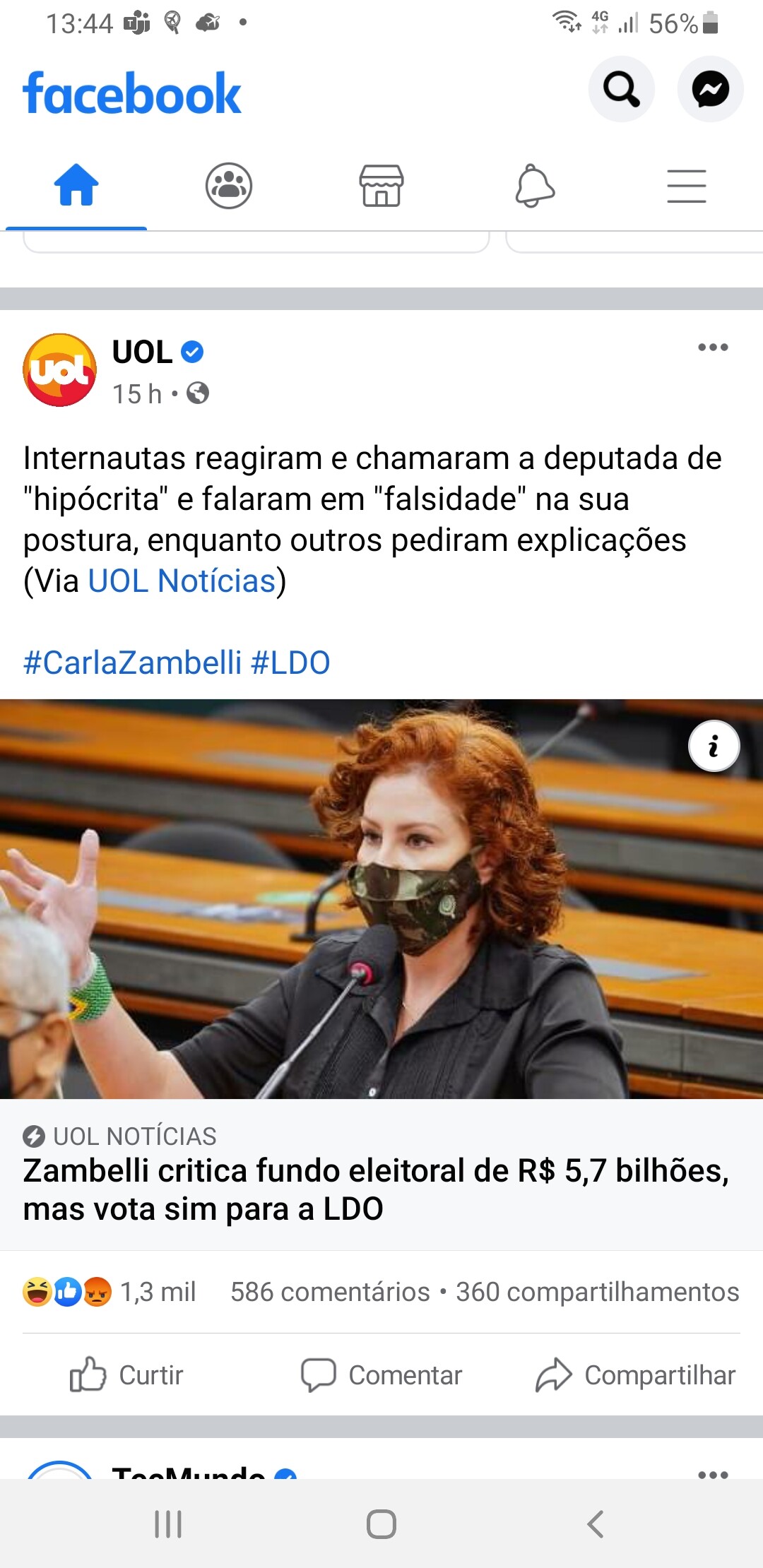View the 586 comentários

pos(330,1292)
